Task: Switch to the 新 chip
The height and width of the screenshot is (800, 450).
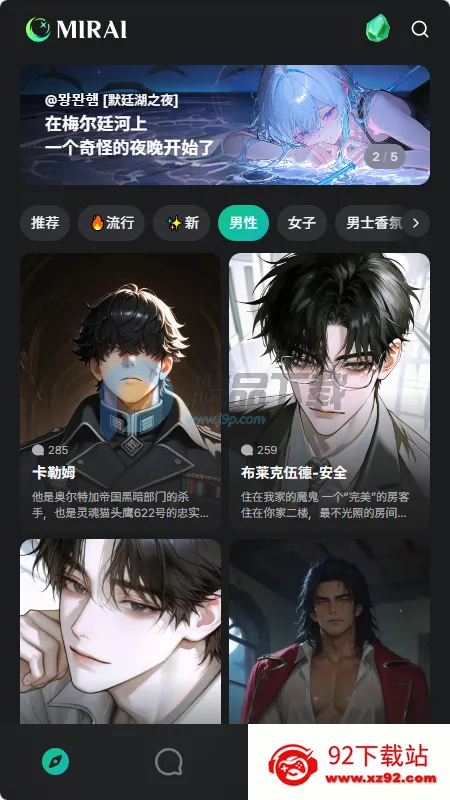Action: click(x=182, y=223)
